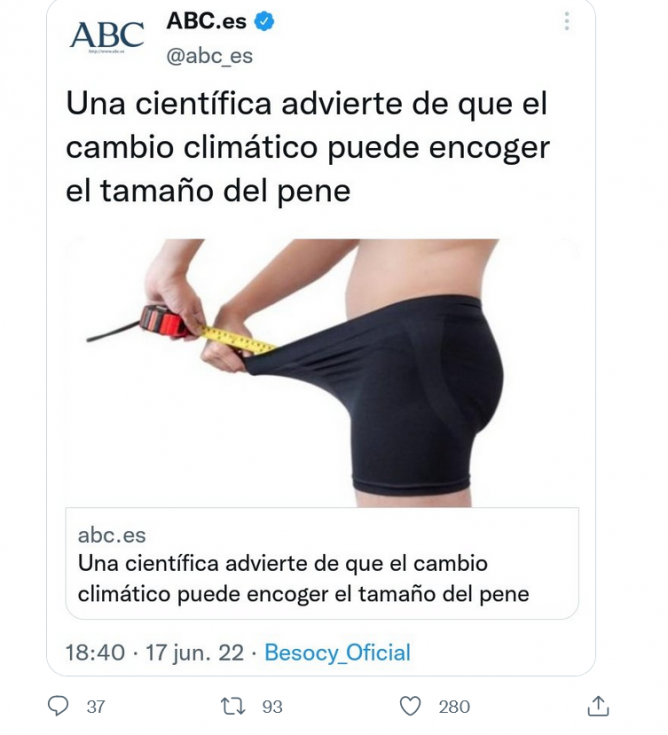Open the Besocy_Oficial source link
668x735 pixels.
[337, 653]
